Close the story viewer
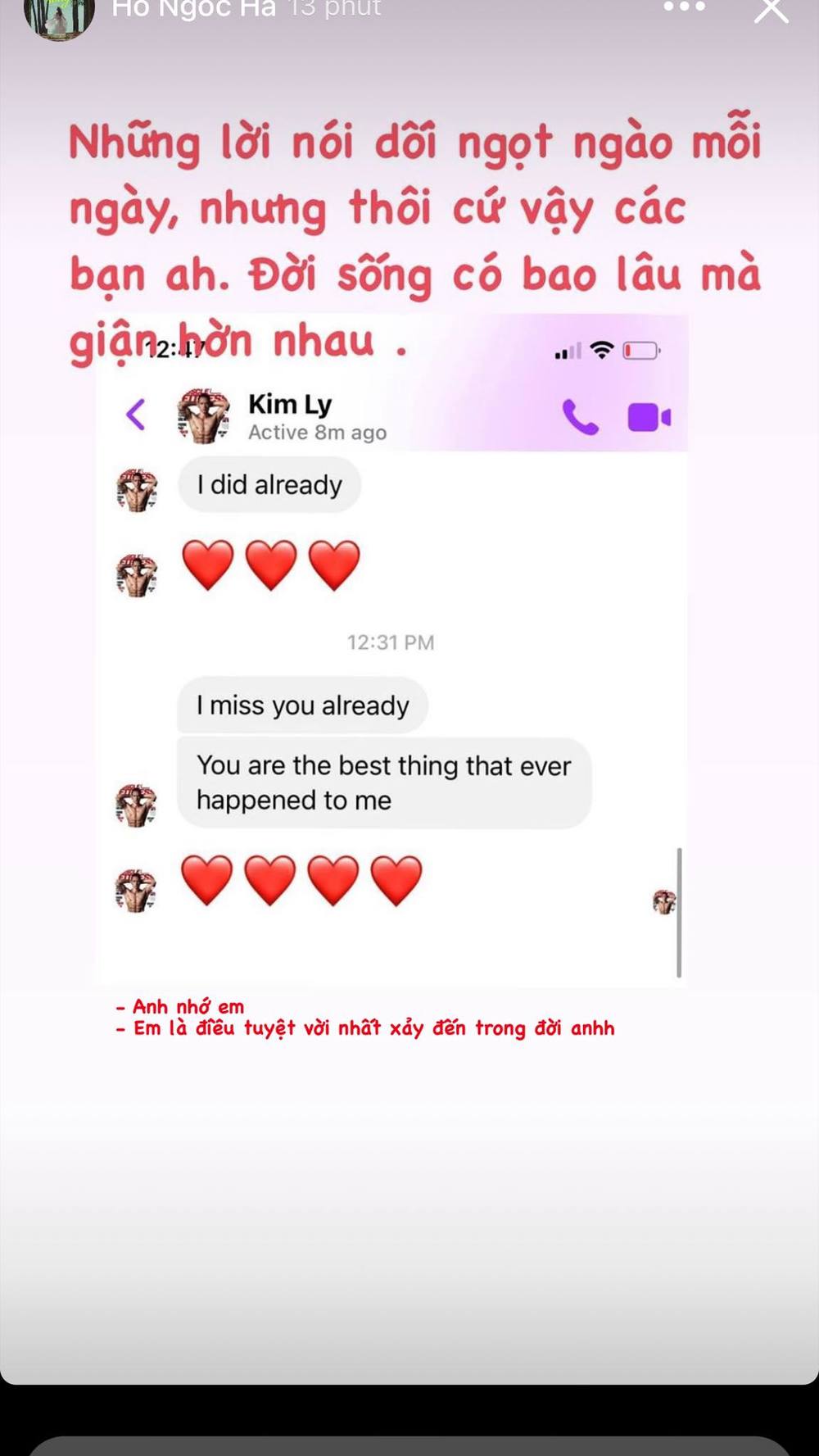Screen dimensions: 819x1456 pyautogui.click(x=771, y=10)
